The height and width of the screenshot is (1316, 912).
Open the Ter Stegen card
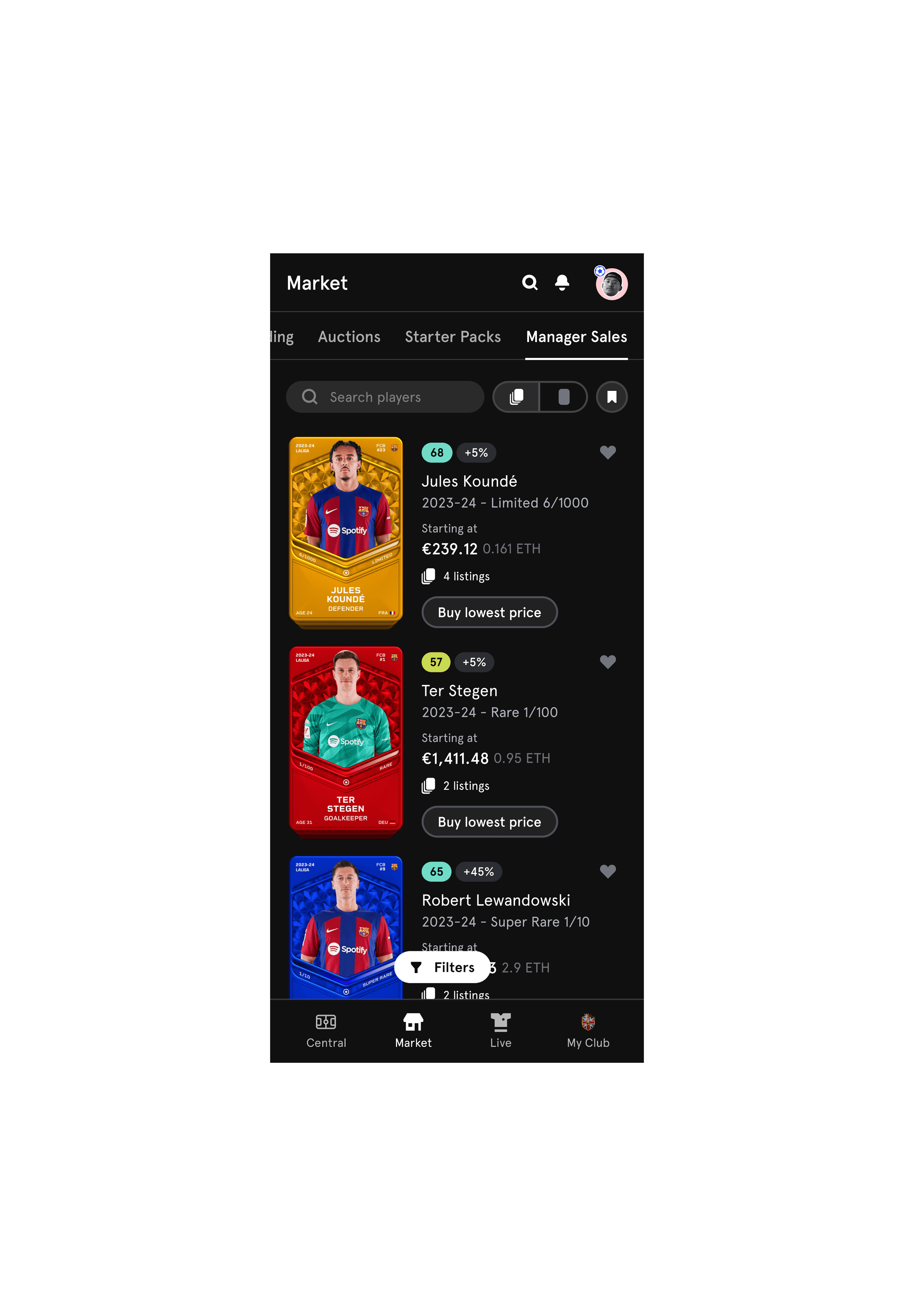[346, 741]
